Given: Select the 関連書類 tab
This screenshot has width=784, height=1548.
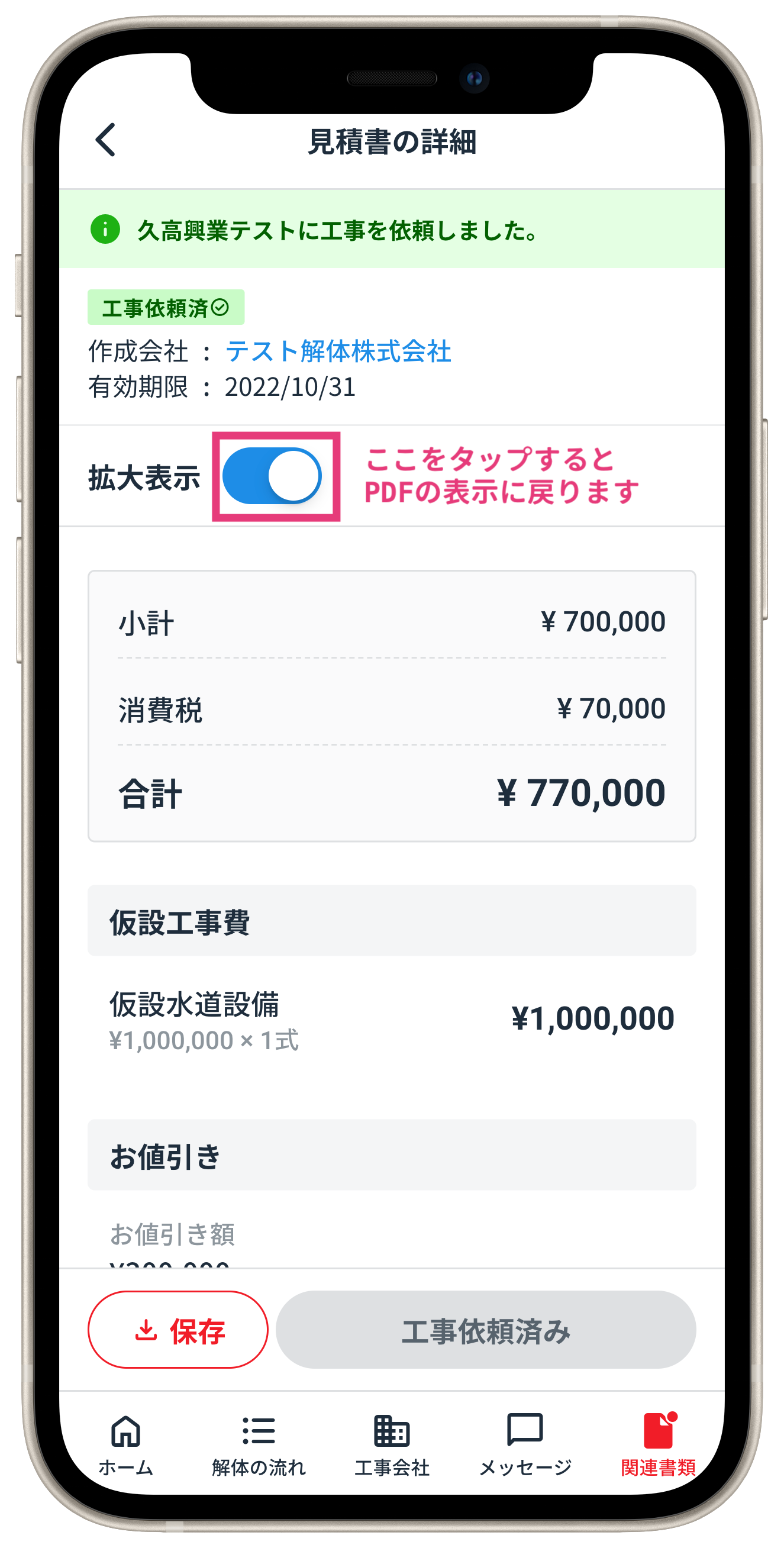Looking at the screenshot, I should pyautogui.click(x=658, y=1443).
